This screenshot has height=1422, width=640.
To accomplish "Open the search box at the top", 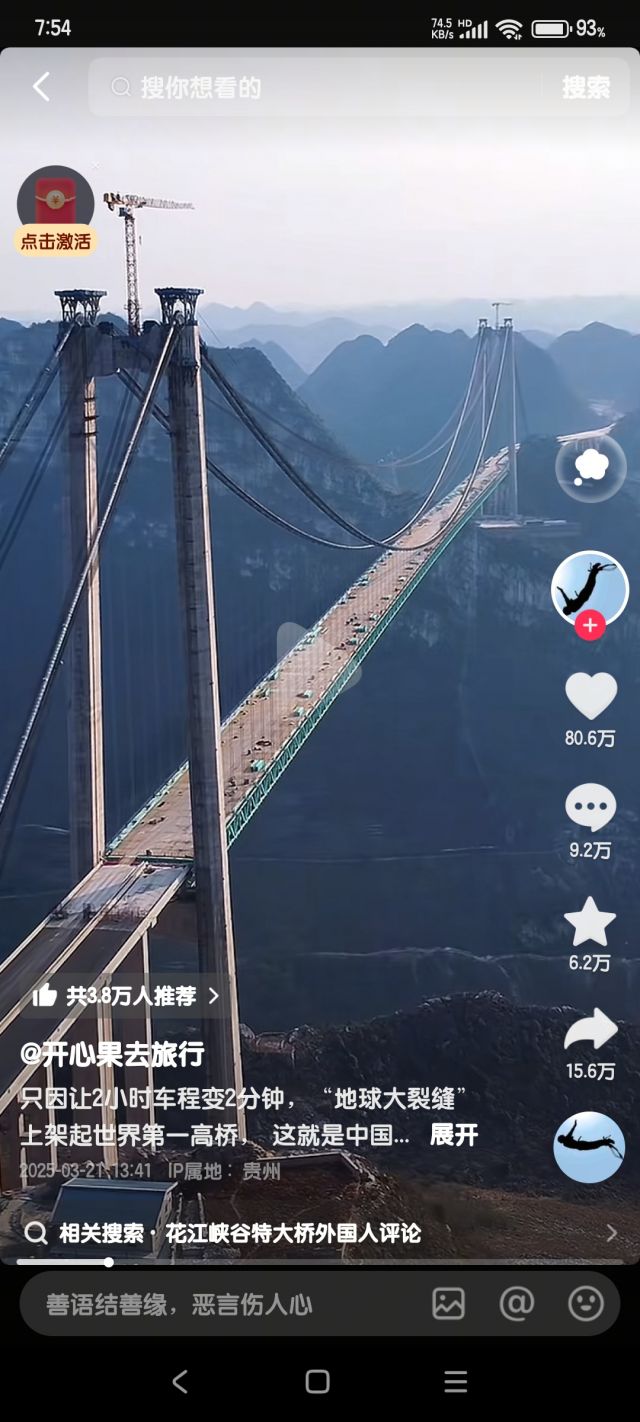I will (x=320, y=87).
